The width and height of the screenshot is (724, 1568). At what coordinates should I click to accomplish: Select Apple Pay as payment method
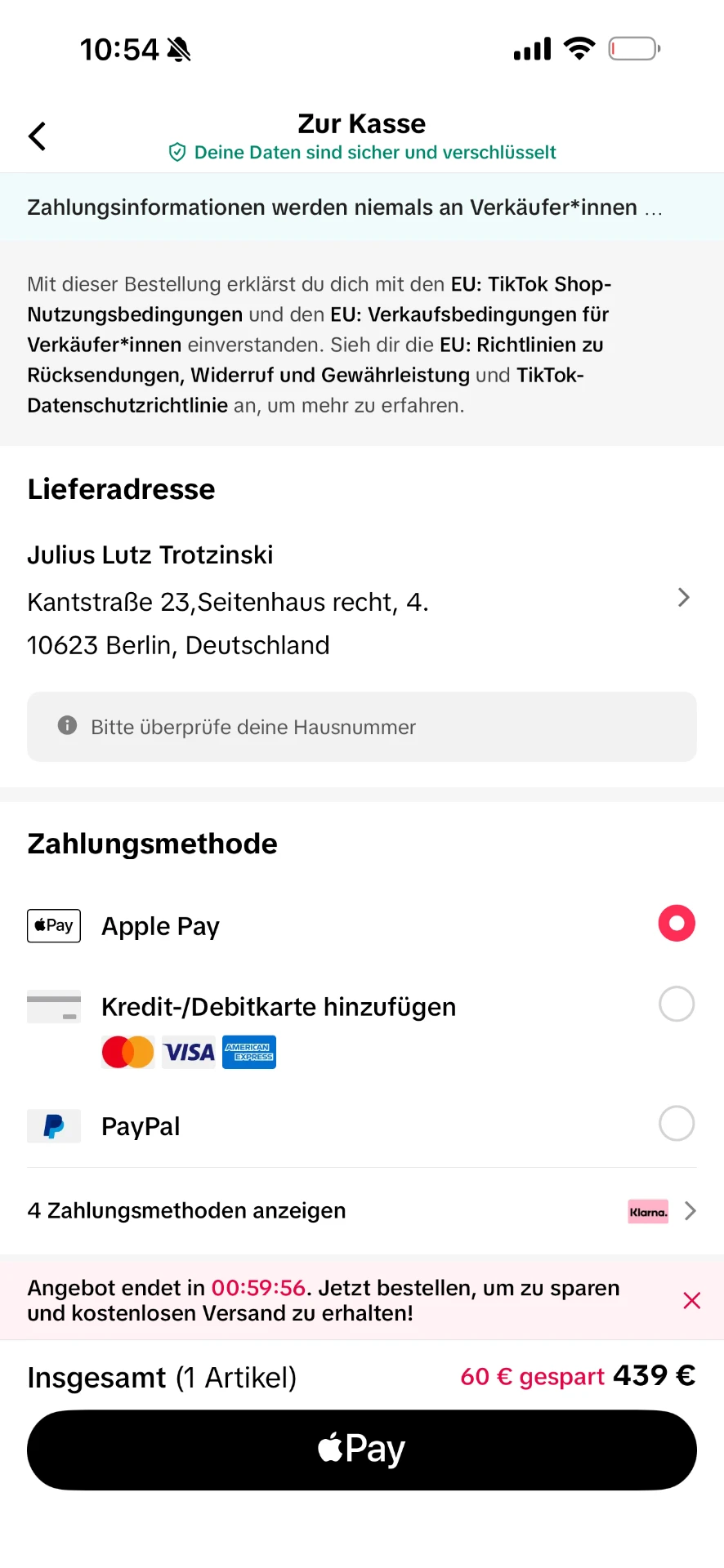[x=362, y=925]
